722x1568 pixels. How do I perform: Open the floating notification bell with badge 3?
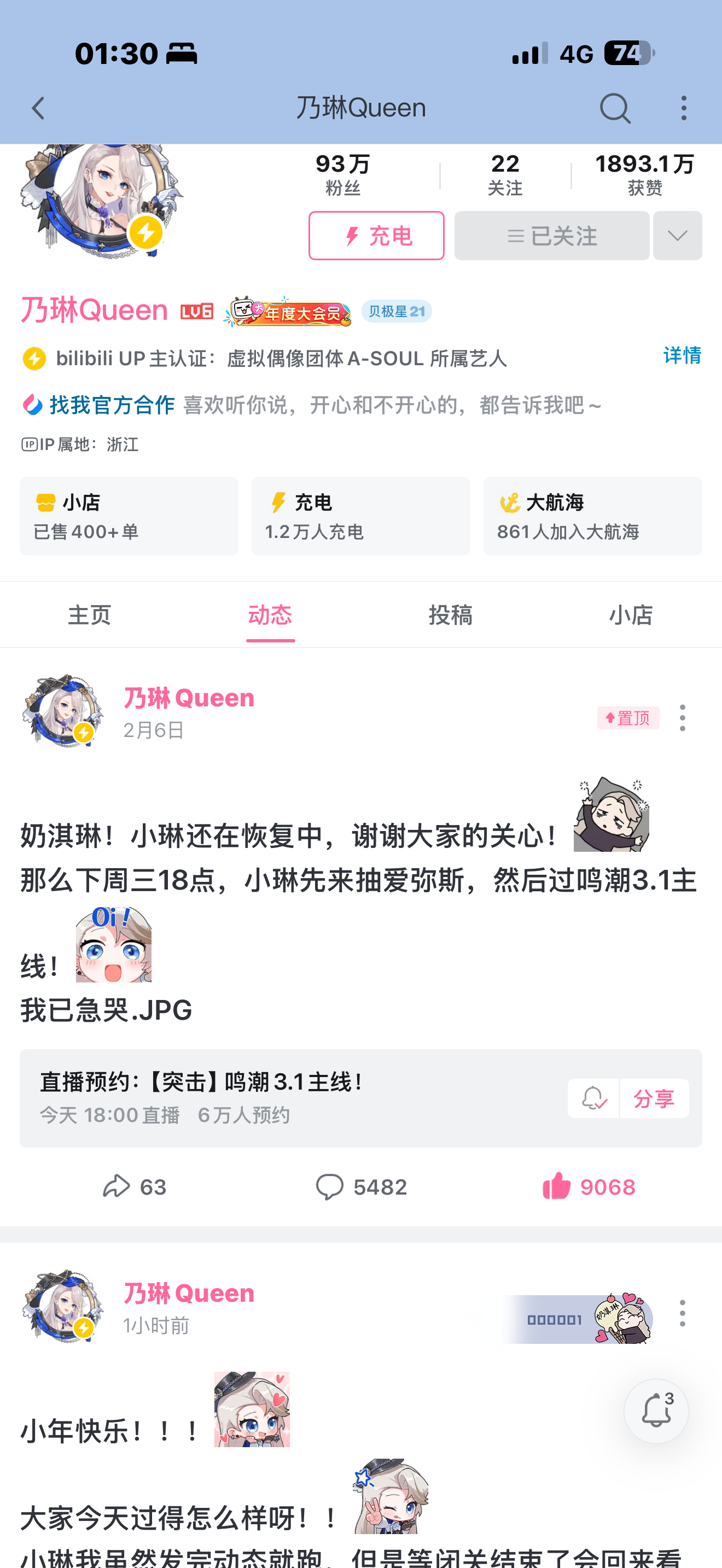click(x=656, y=1411)
